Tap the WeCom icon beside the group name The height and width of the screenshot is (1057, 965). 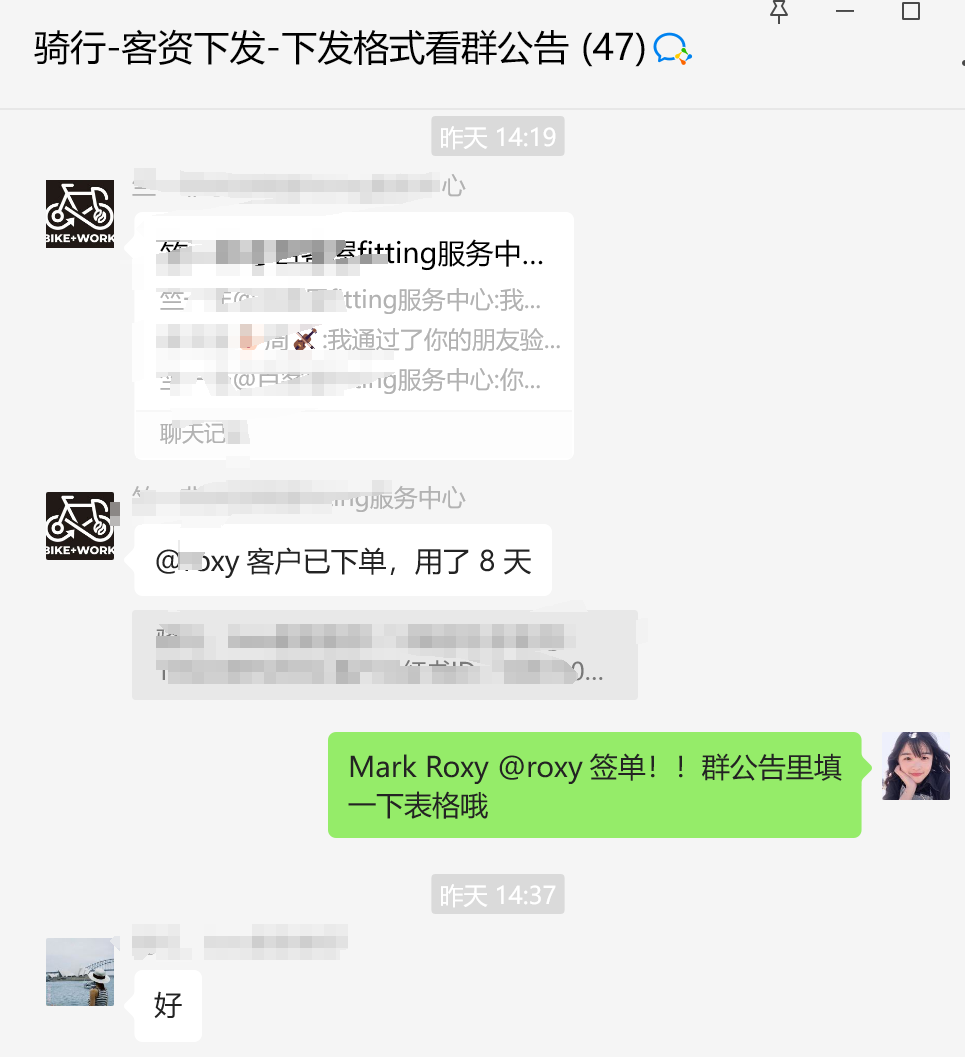point(672,49)
